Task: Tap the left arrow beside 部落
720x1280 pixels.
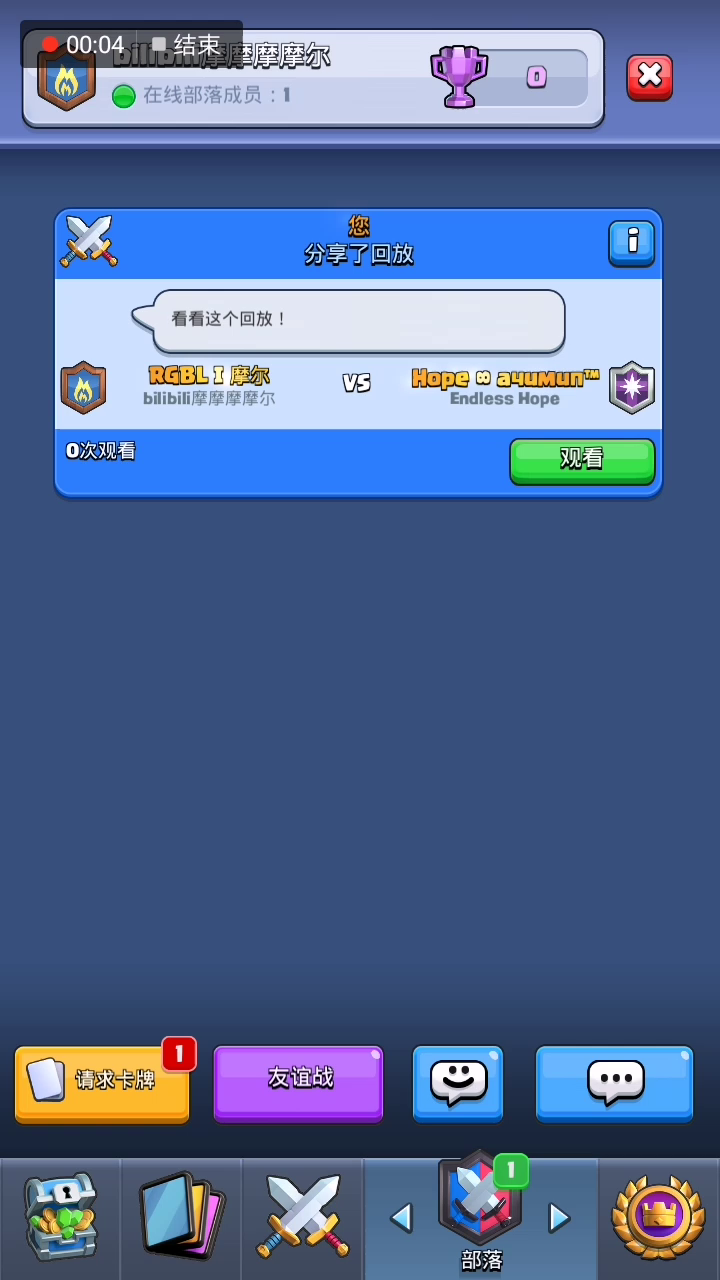Action: 401,1217
